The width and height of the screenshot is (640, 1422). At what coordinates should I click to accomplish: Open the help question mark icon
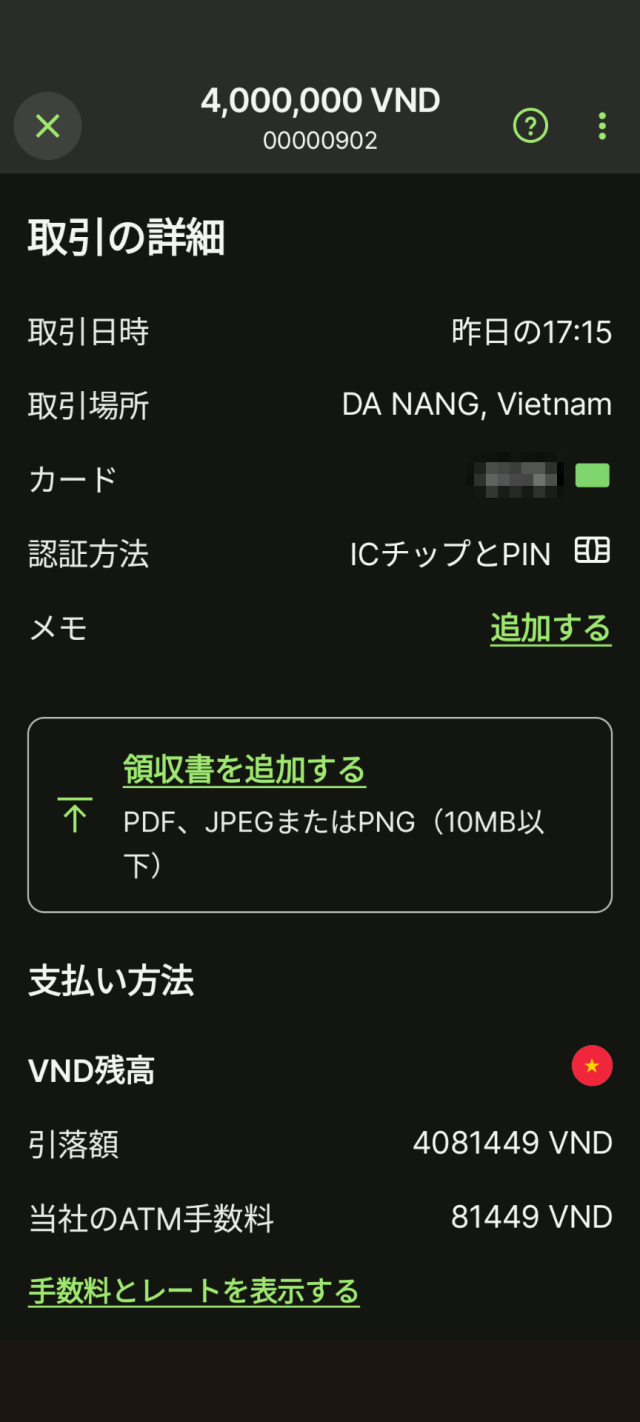(530, 126)
